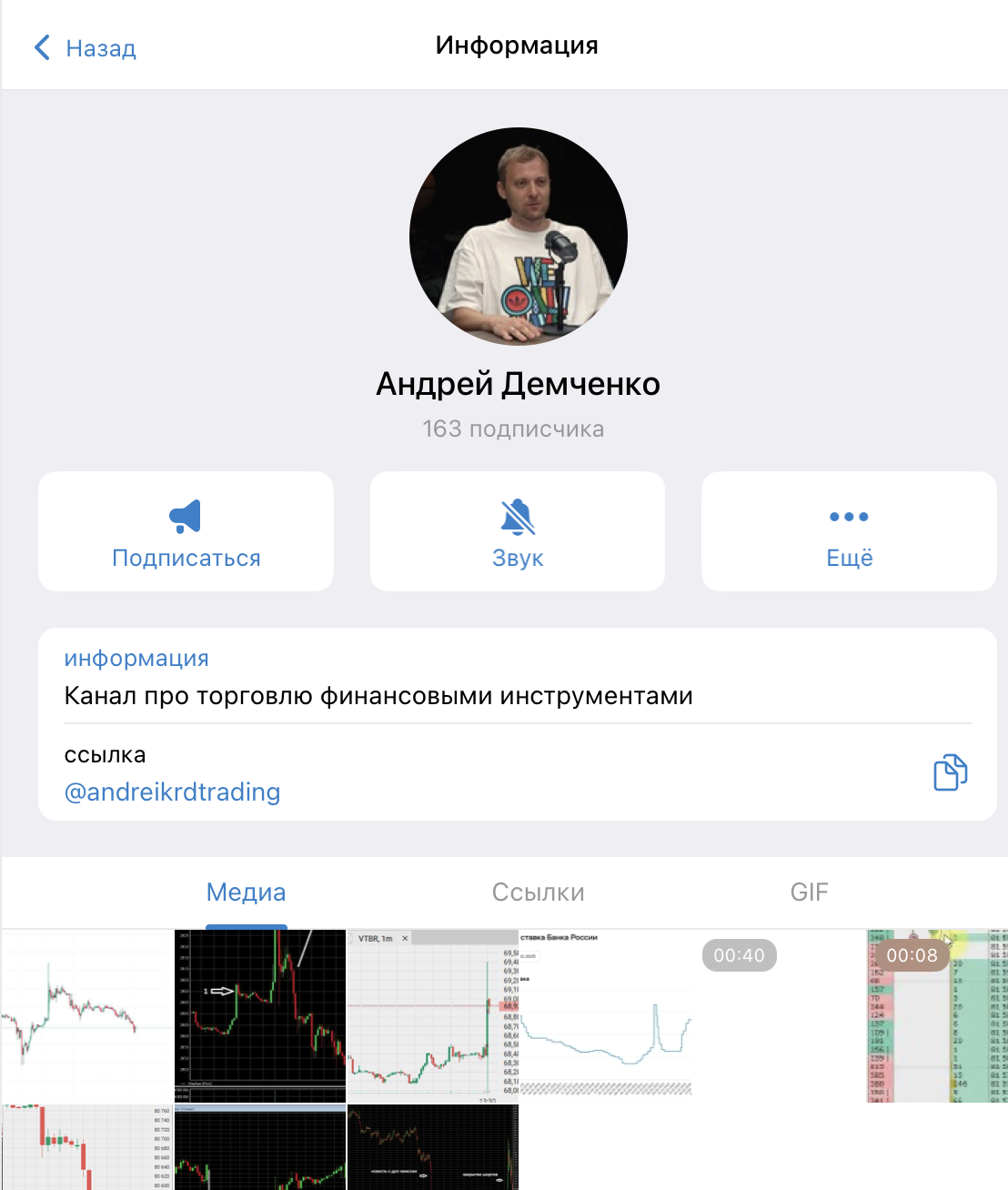1008x1190 pixels.
Task: Open the channel profile photo
Action: tap(518, 237)
